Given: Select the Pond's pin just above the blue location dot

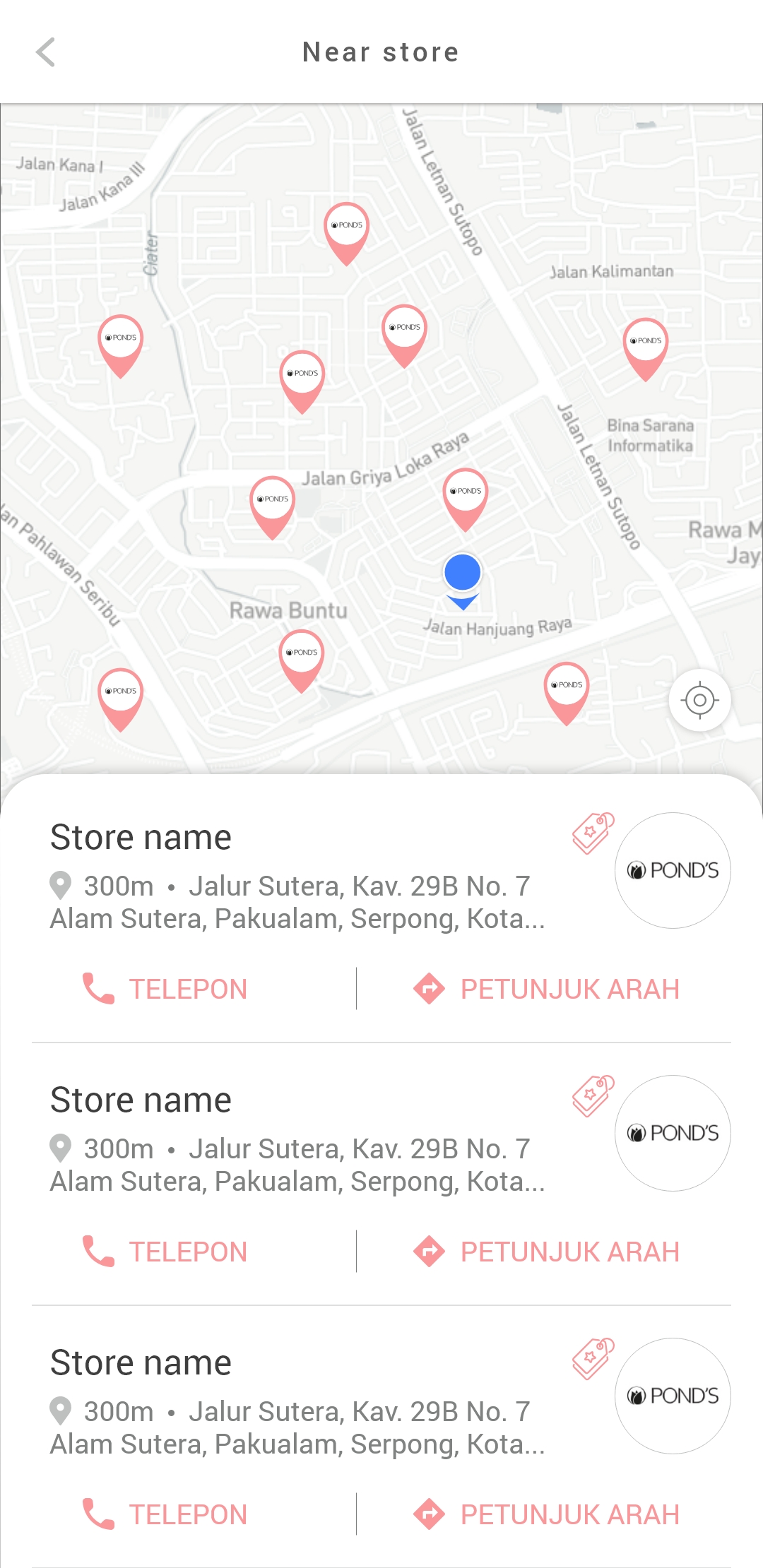Looking at the screenshot, I should 466,499.
